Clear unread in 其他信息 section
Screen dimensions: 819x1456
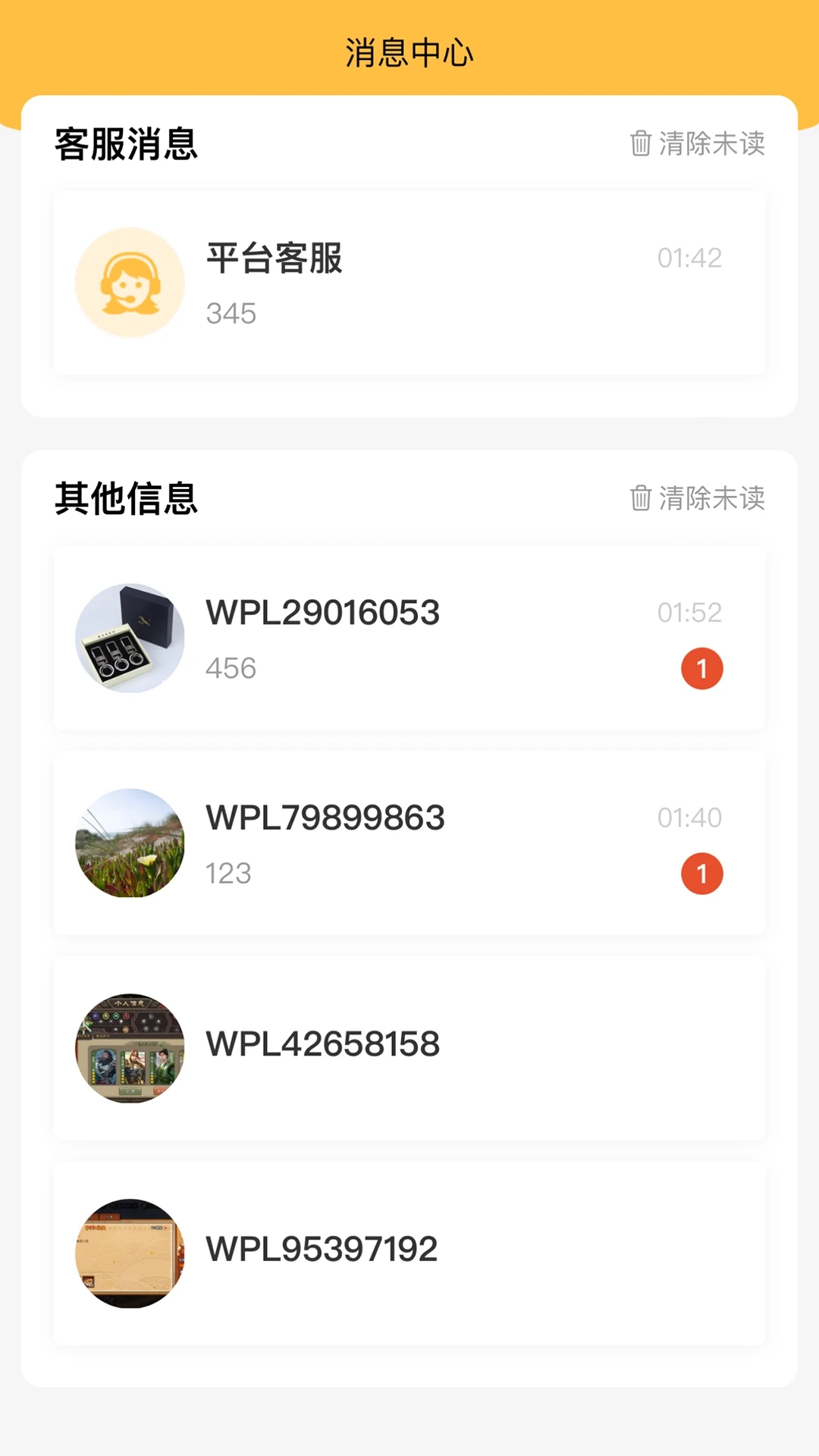point(698,498)
